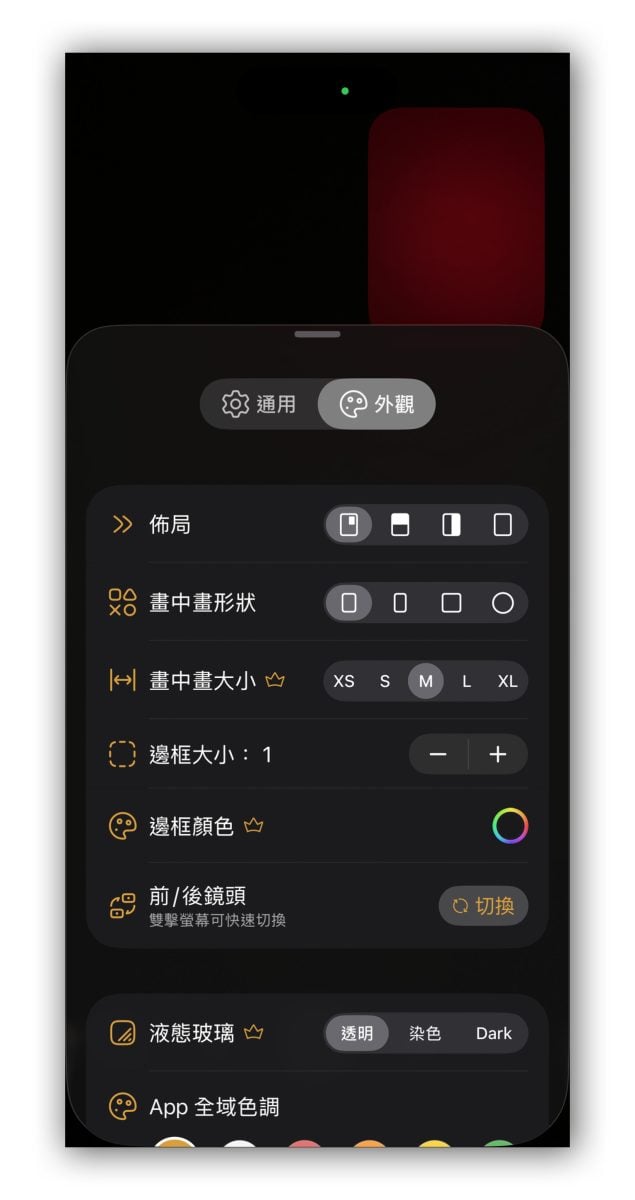This screenshot has width=635, height=1200.
Task: Switch to the 通用 tab
Action: pos(260,404)
